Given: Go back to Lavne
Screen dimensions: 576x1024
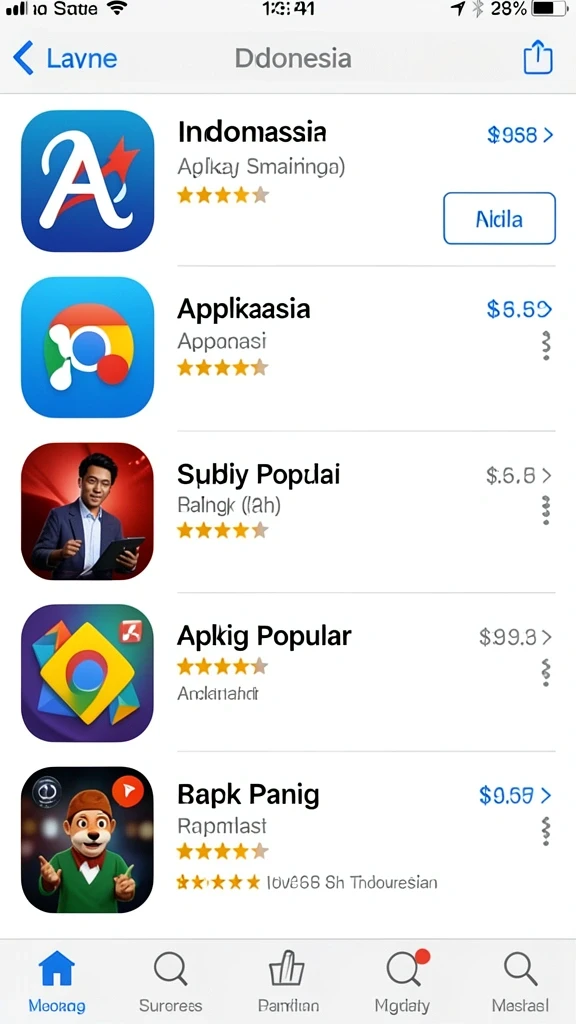Looking at the screenshot, I should (x=65, y=58).
